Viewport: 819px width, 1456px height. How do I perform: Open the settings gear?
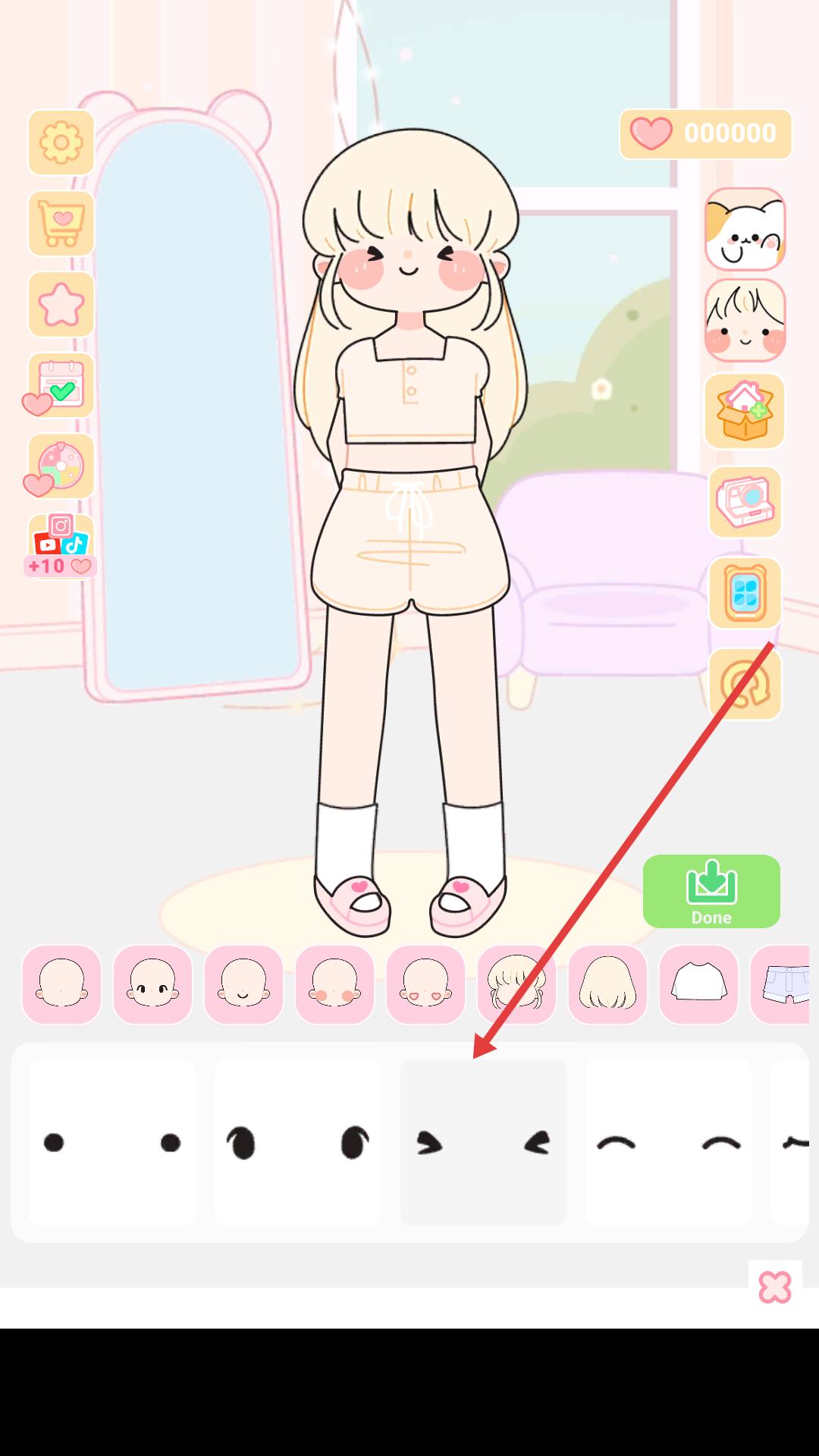(x=61, y=143)
